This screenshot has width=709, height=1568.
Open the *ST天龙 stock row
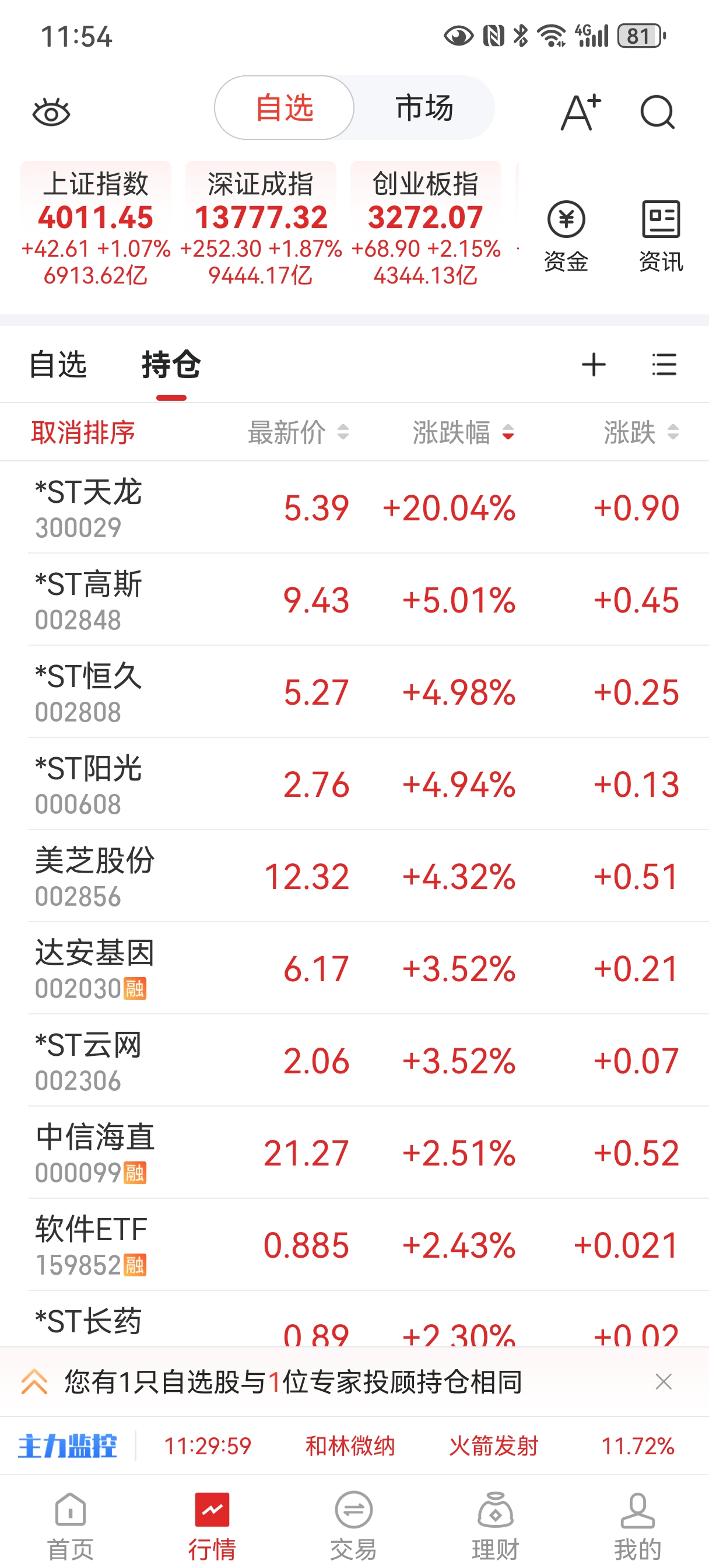click(x=354, y=508)
